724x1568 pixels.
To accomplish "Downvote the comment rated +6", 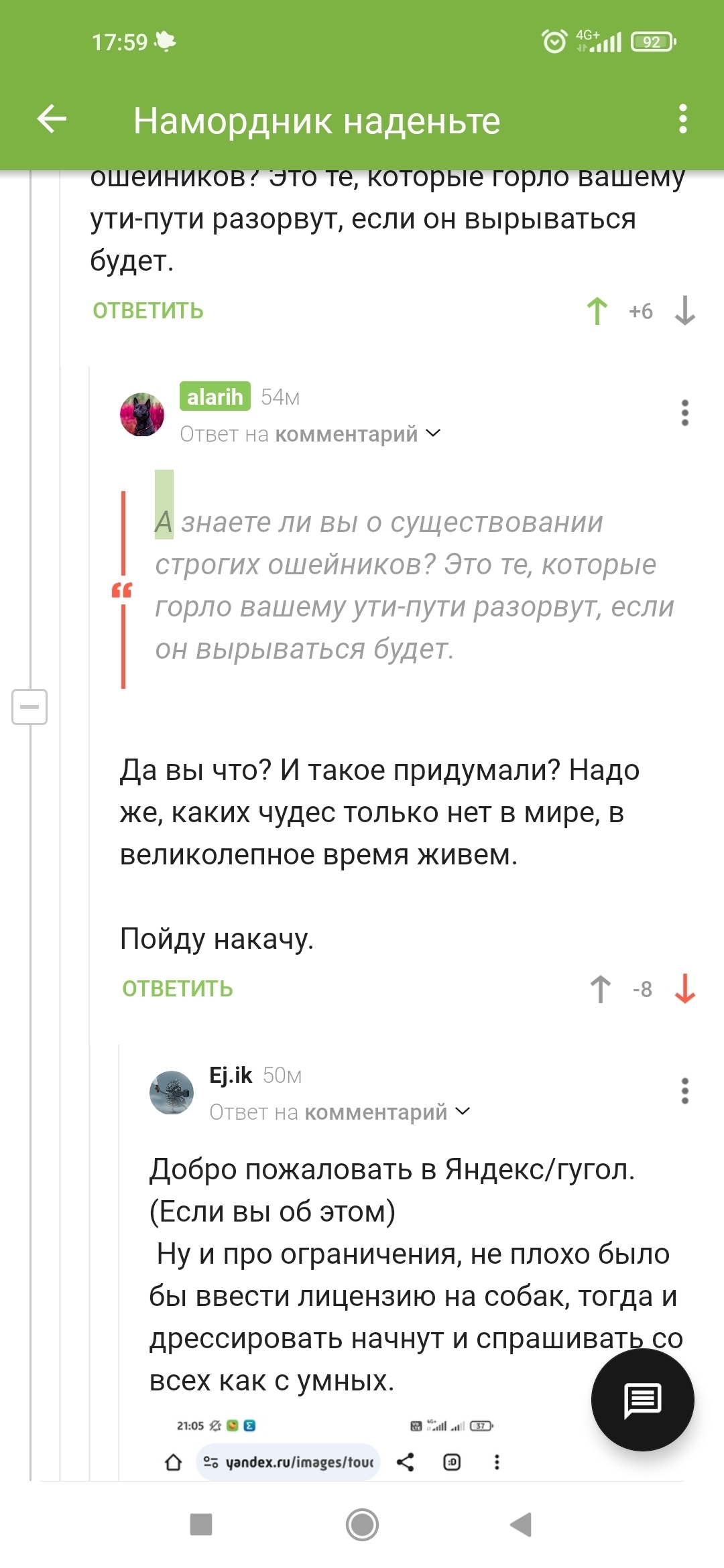I will 684,312.
